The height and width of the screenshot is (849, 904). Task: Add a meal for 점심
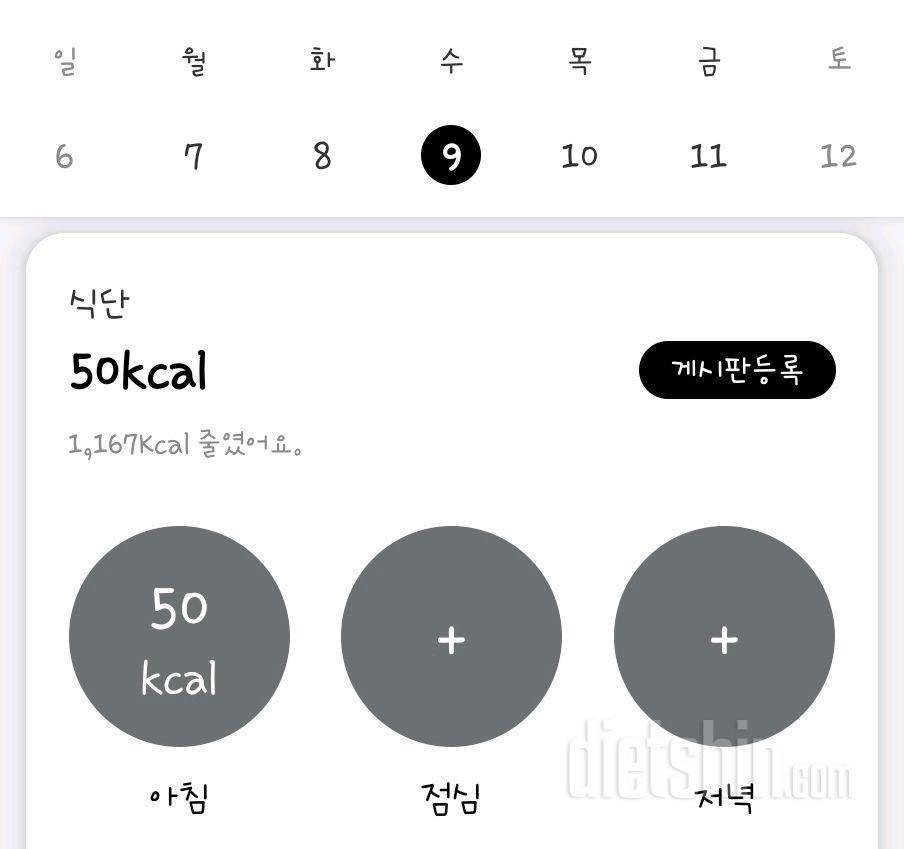451,637
